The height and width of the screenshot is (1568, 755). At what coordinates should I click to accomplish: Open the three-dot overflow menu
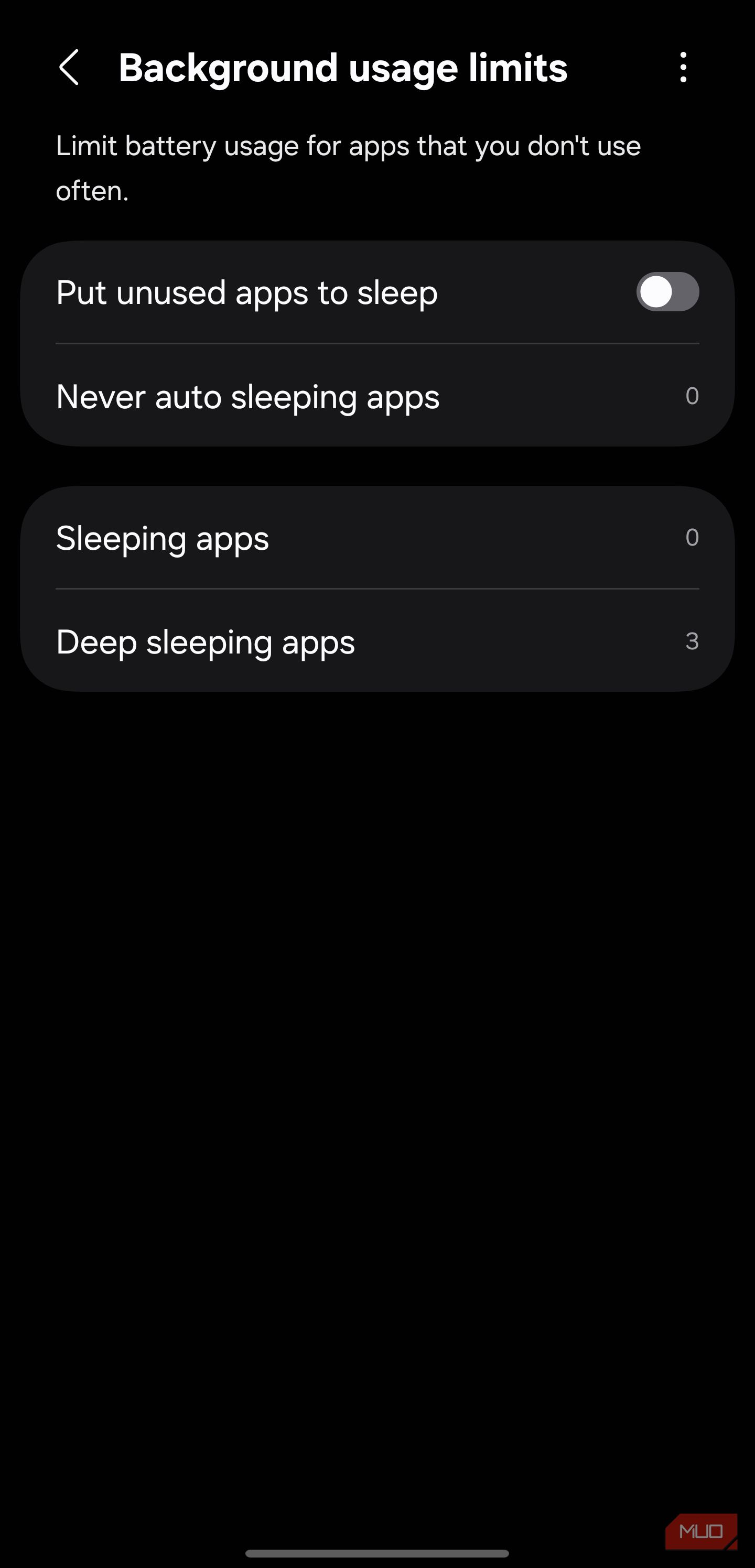pos(683,67)
